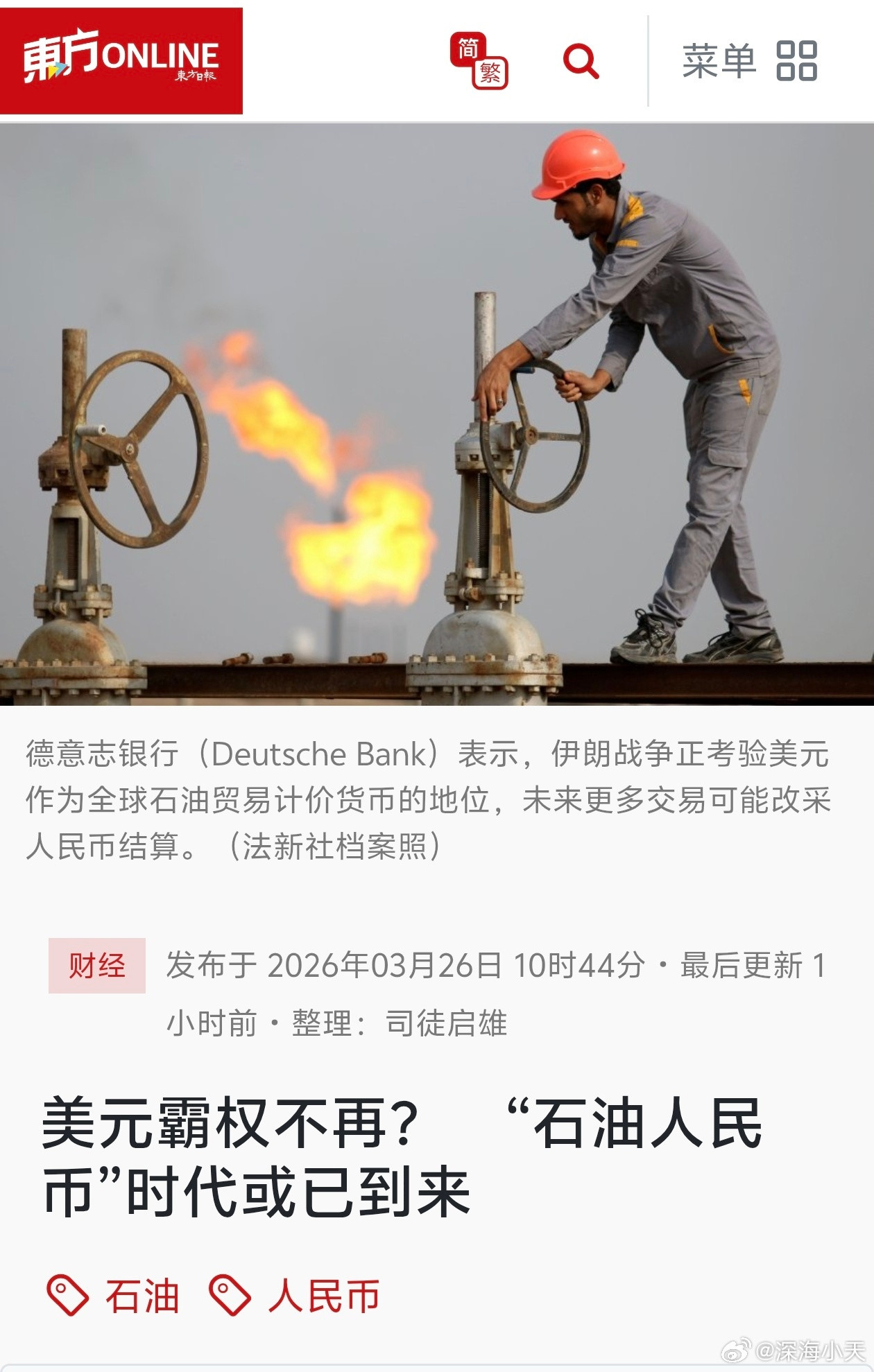This screenshot has width=874, height=1372.
Task: Click the valve worker article photo
Action: point(437,416)
